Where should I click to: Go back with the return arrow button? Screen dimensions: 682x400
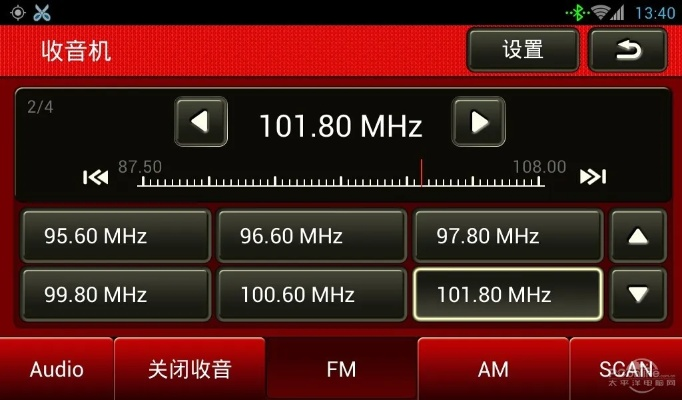(x=628, y=50)
